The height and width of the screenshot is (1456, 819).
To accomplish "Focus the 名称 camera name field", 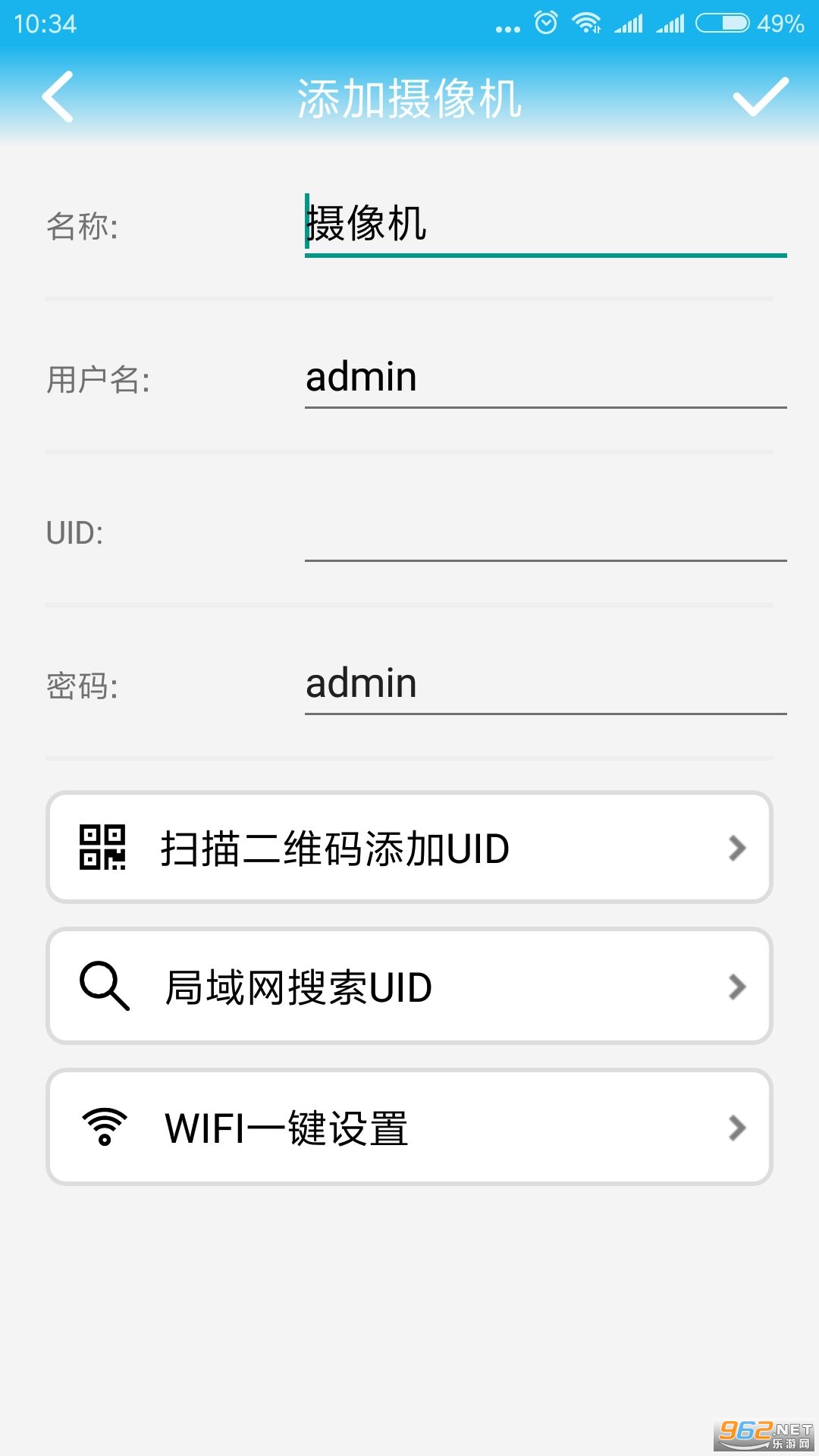I will (544, 224).
